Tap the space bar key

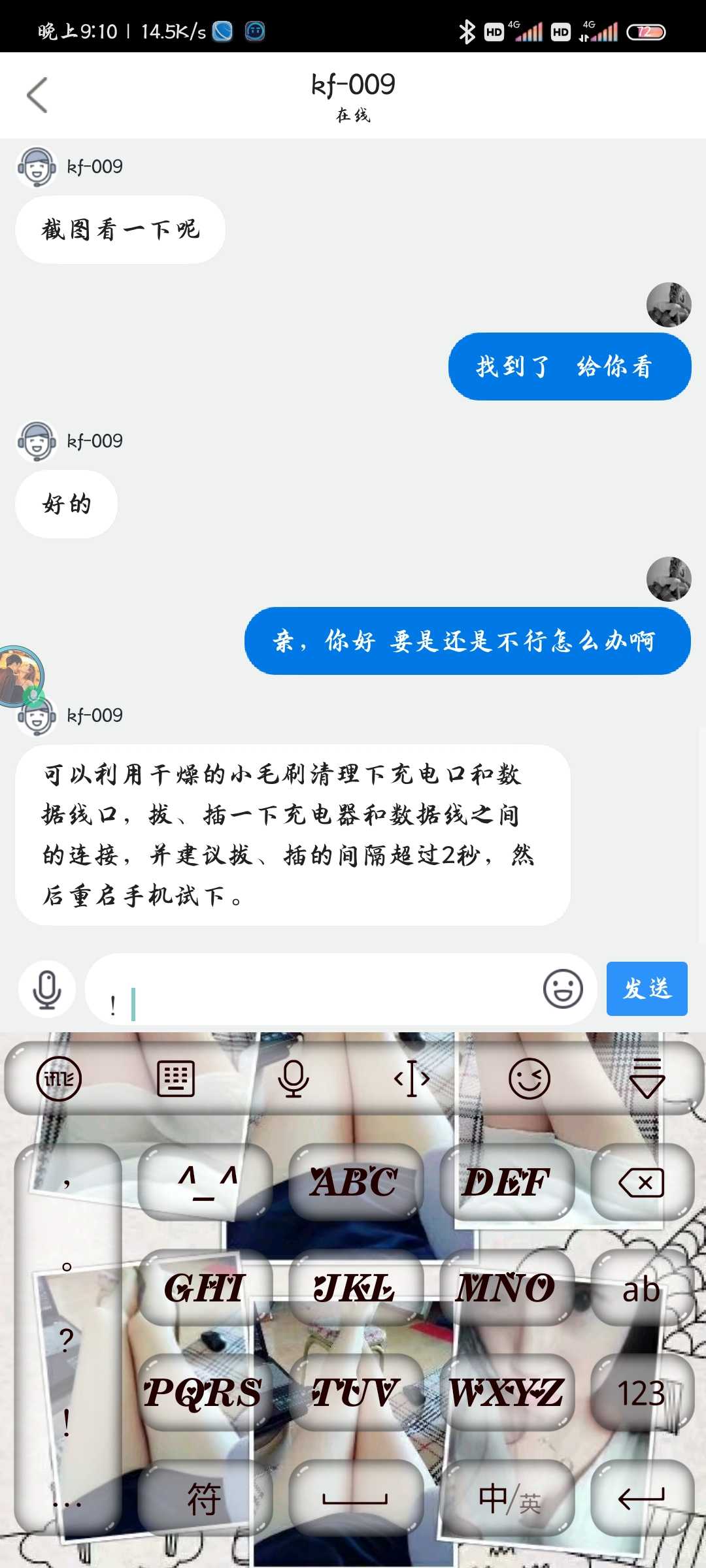(355, 1499)
